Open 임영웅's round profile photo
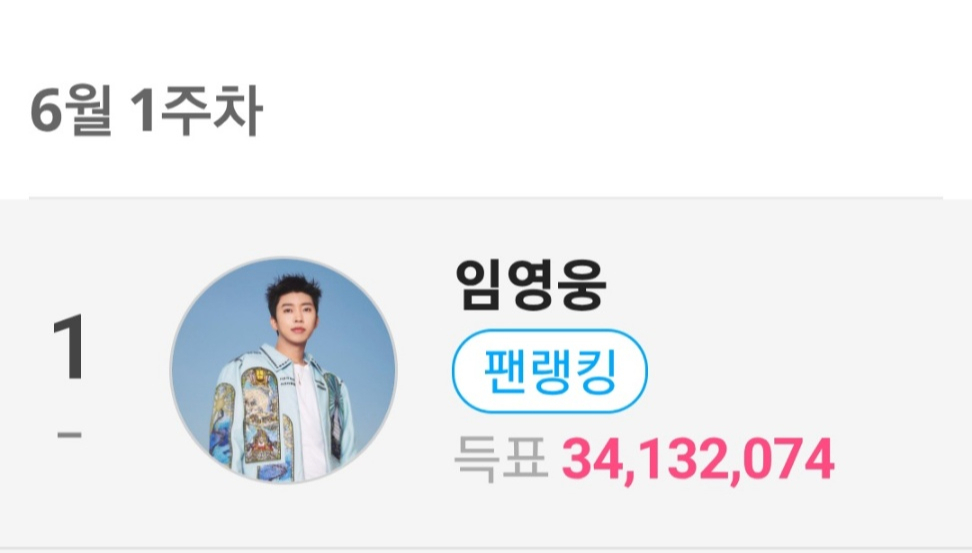This screenshot has height=553, width=972. [284, 370]
